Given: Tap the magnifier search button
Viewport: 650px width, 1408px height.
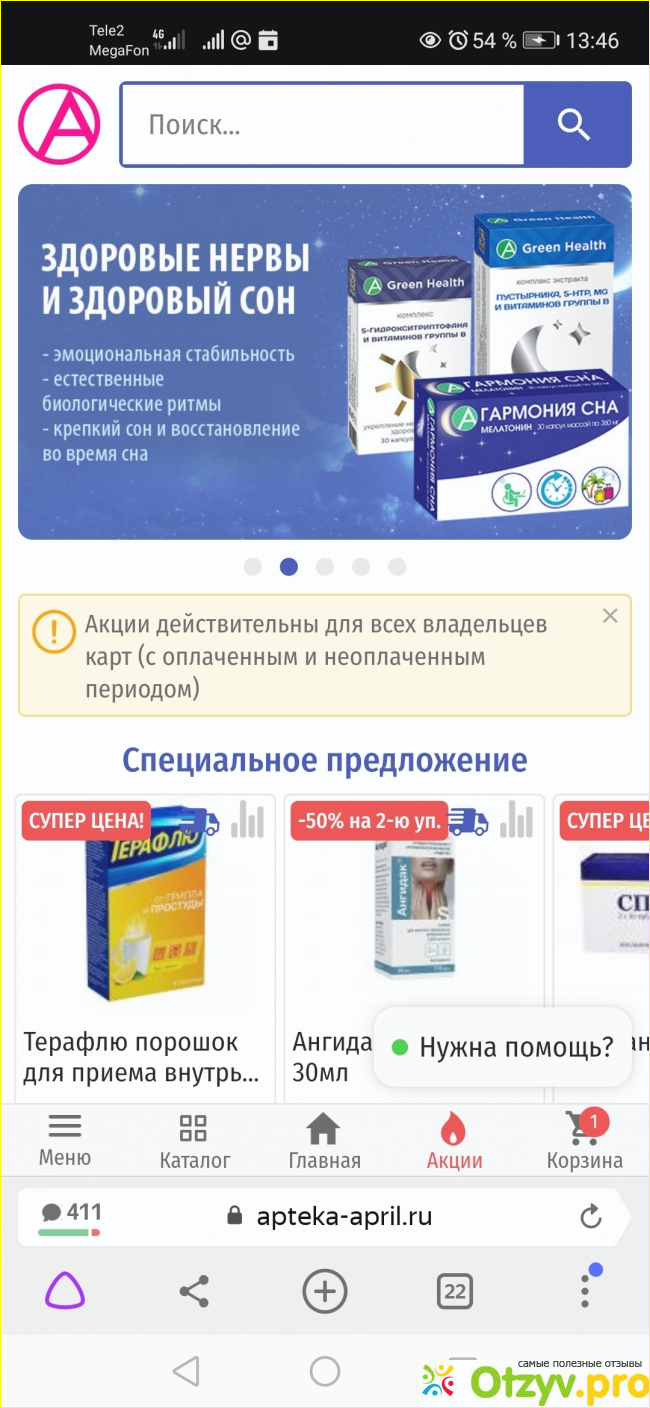Looking at the screenshot, I should [x=575, y=125].
